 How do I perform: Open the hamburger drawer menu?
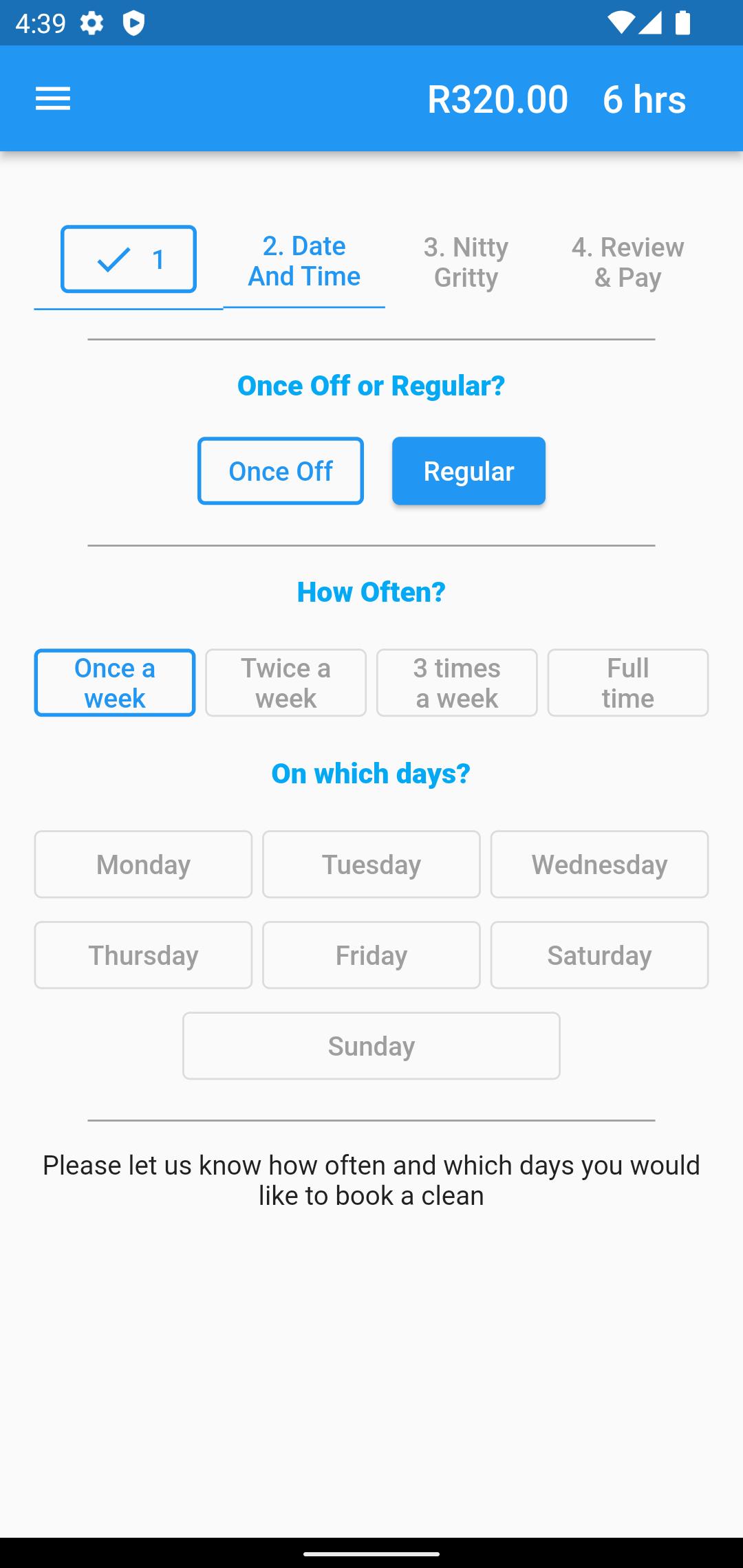point(53,99)
